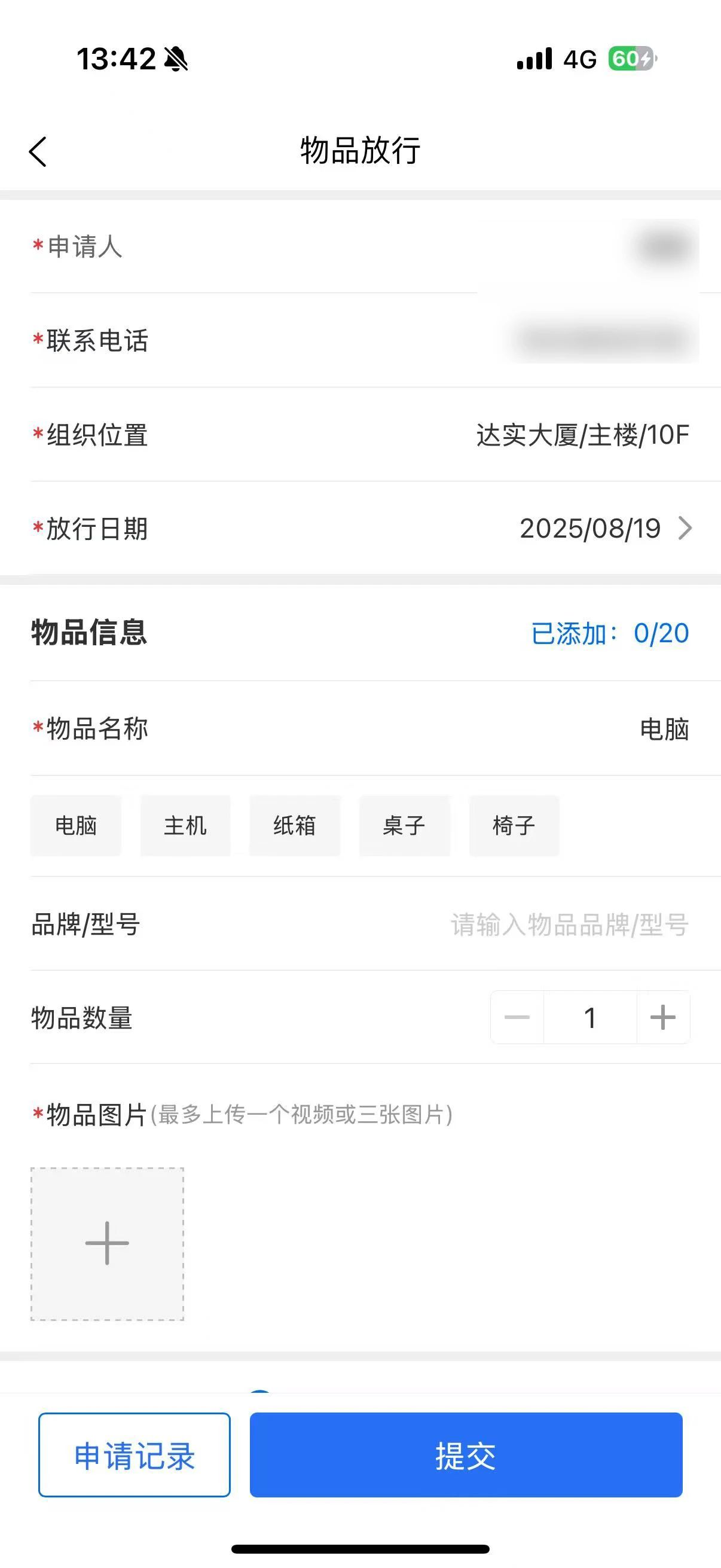Decrease 物品数量 with minus button
The width and height of the screenshot is (721, 1568).
(517, 1017)
